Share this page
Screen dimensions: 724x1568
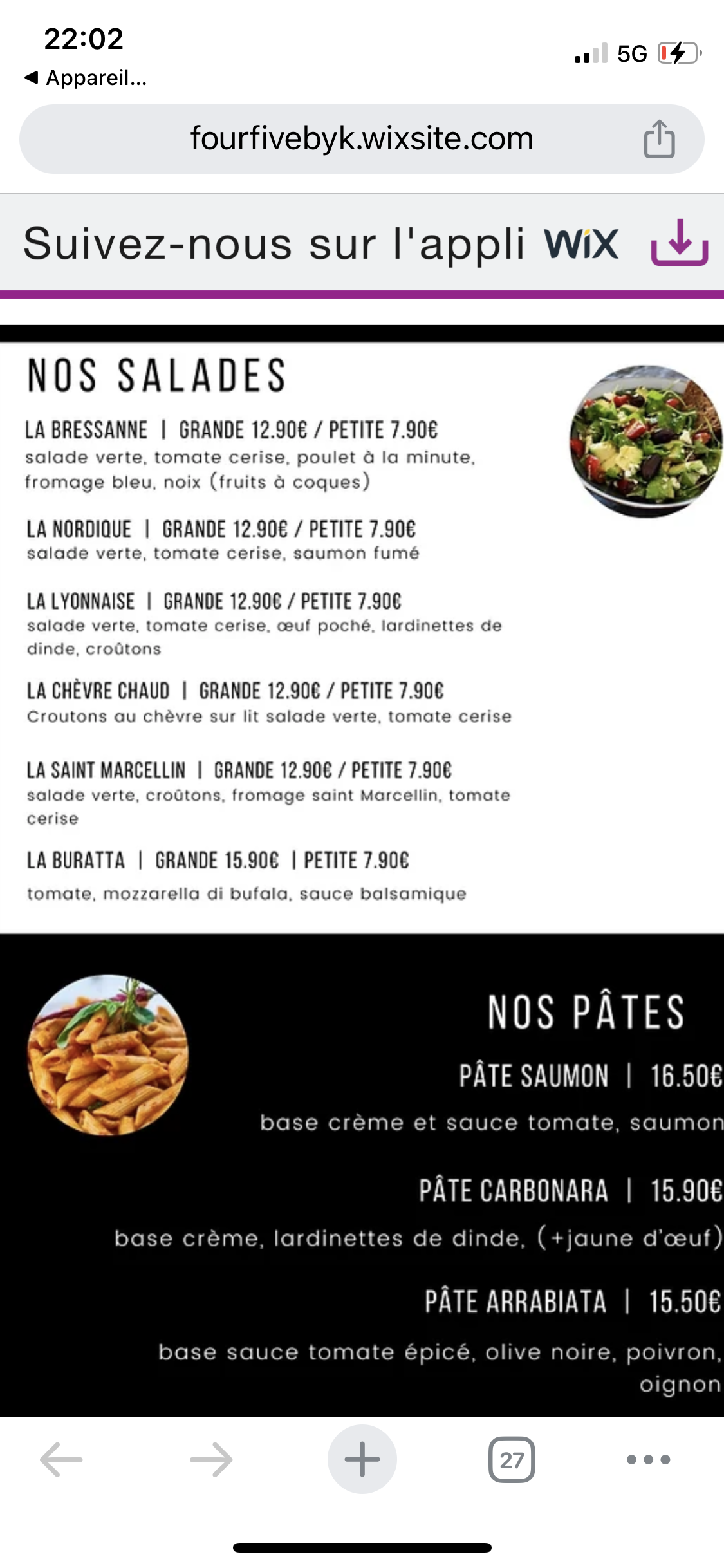tap(659, 139)
